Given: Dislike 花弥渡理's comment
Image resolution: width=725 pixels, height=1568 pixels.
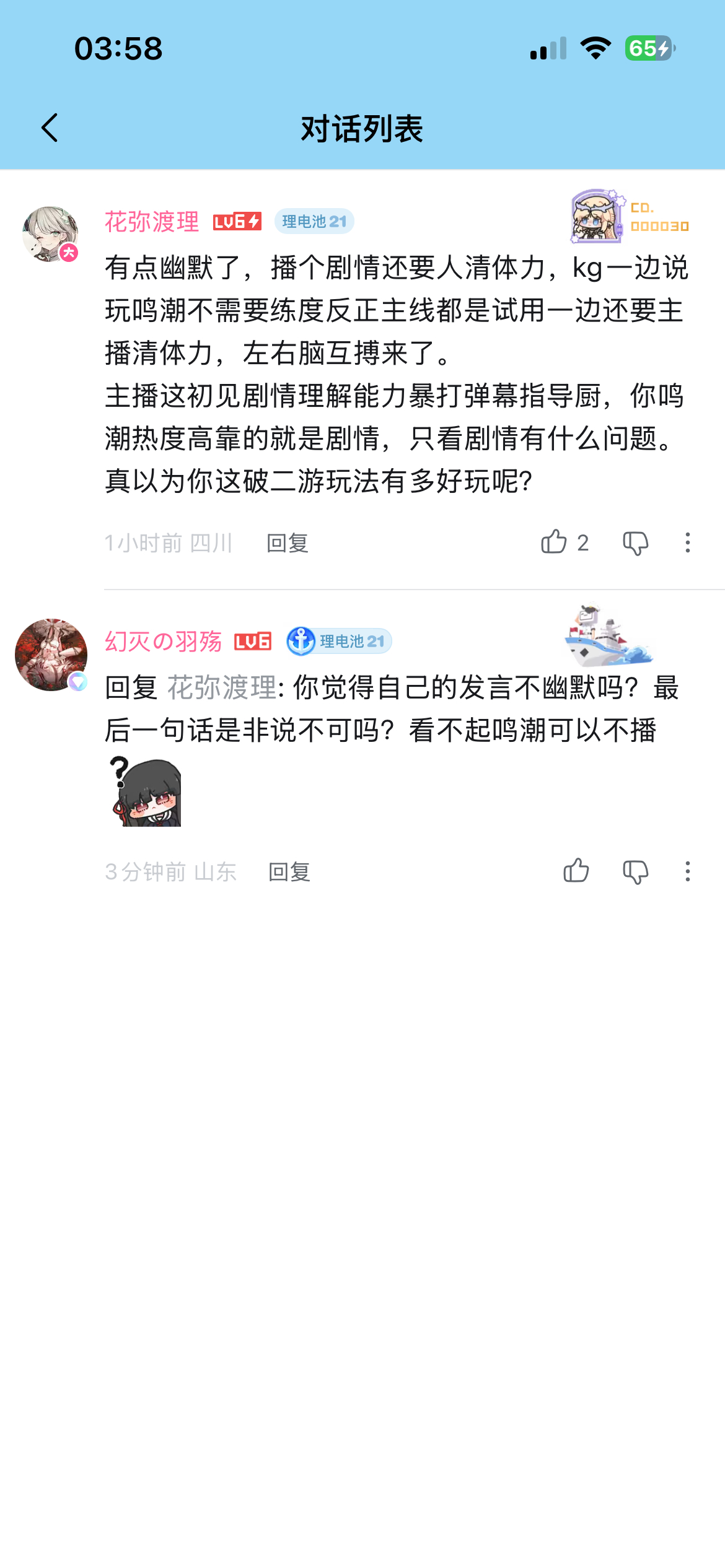Looking at the screenshot, I should coord(635,543).
